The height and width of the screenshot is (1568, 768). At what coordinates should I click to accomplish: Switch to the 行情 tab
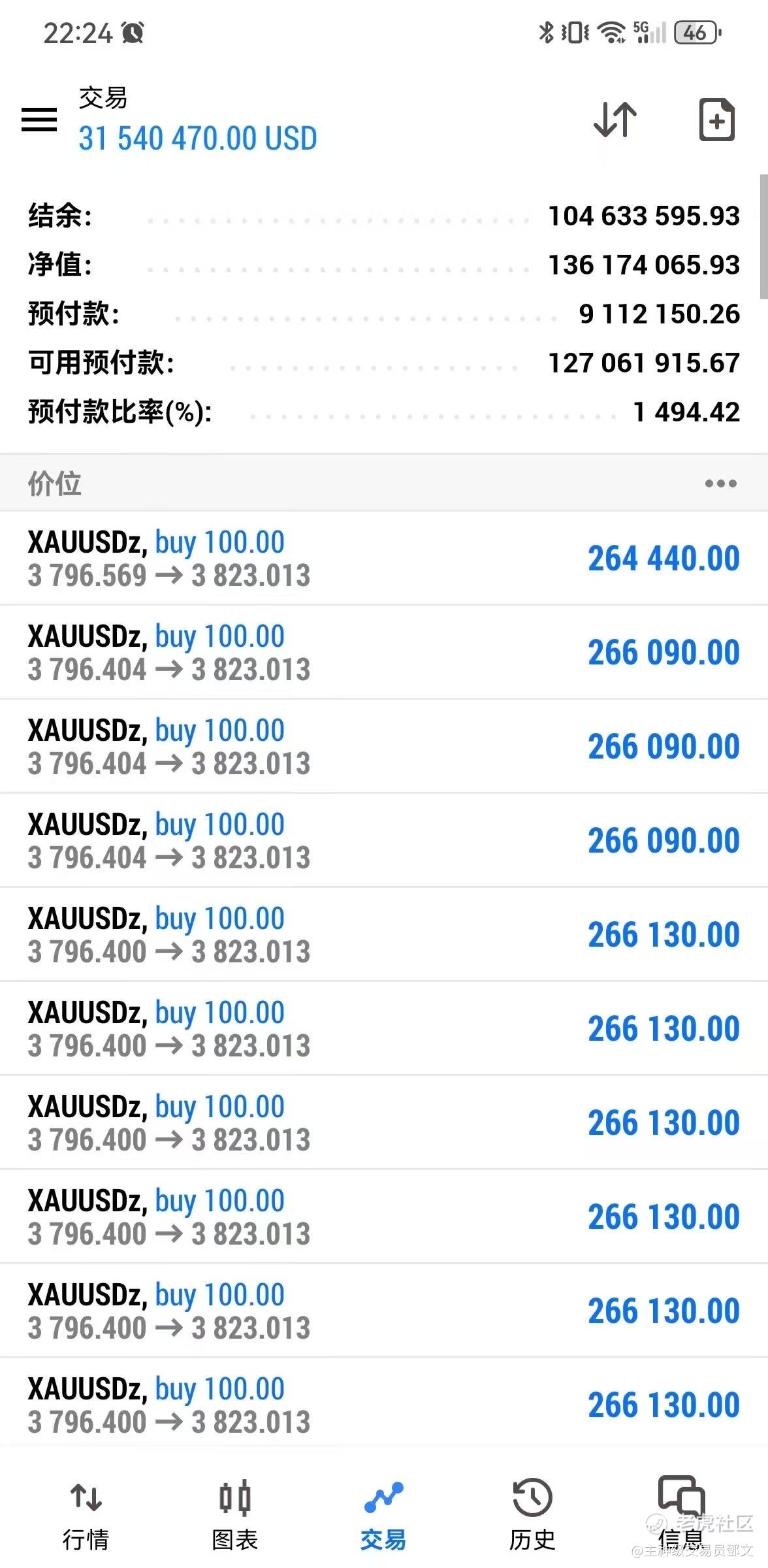pos(86,1514)
